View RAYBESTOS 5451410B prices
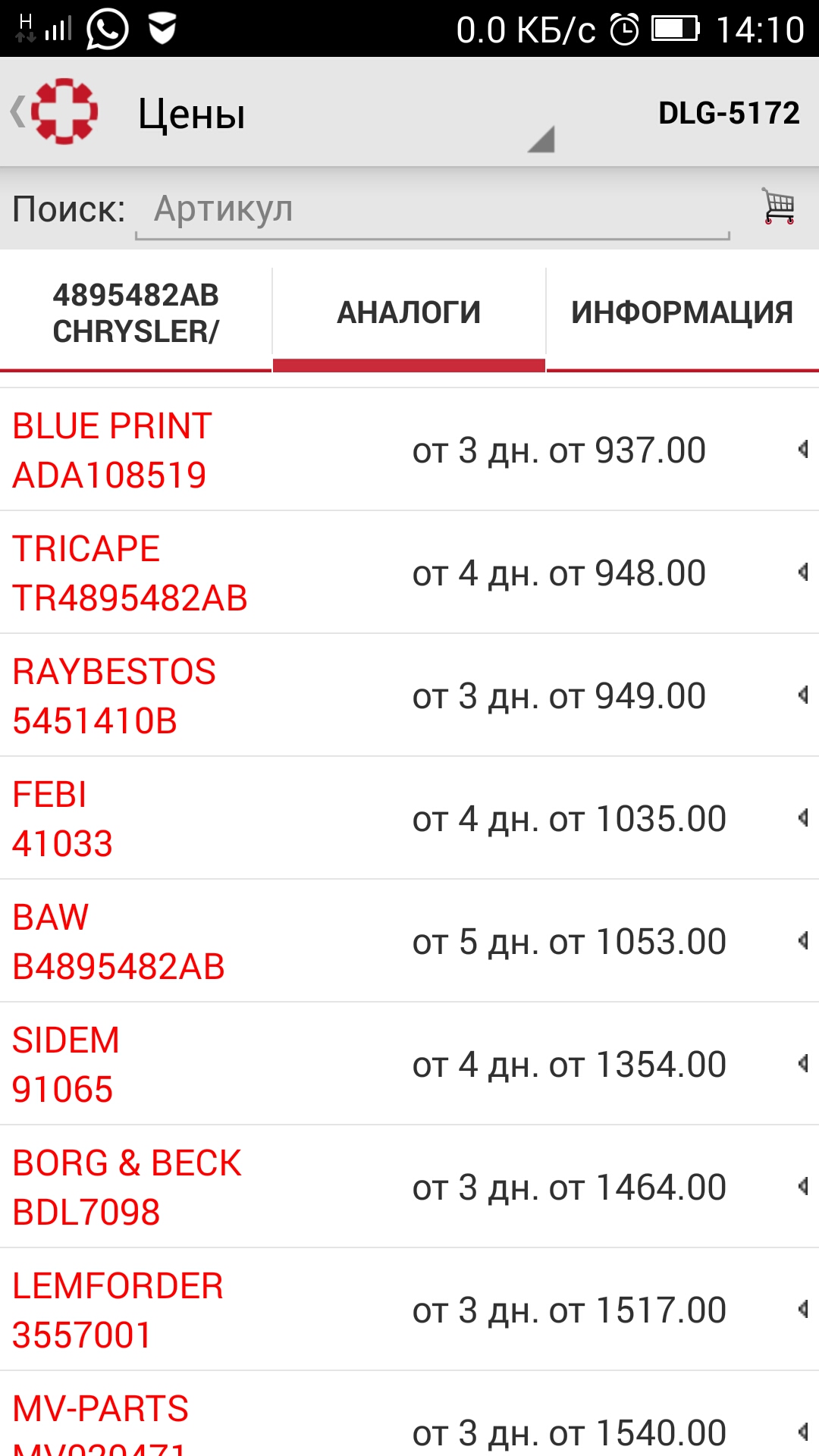 click(x=409, y=695)
